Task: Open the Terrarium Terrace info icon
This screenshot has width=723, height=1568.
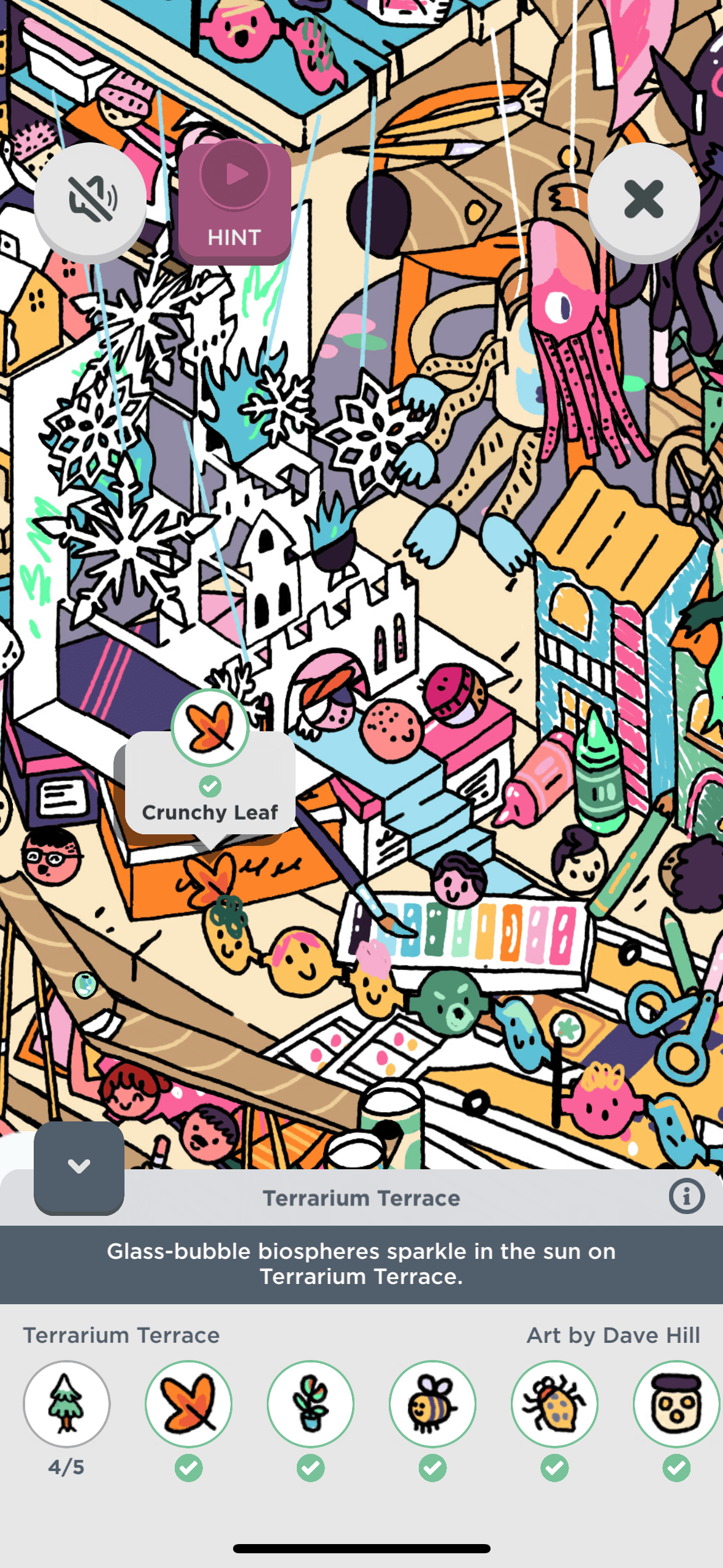Action: click(x=686, y=1196)
